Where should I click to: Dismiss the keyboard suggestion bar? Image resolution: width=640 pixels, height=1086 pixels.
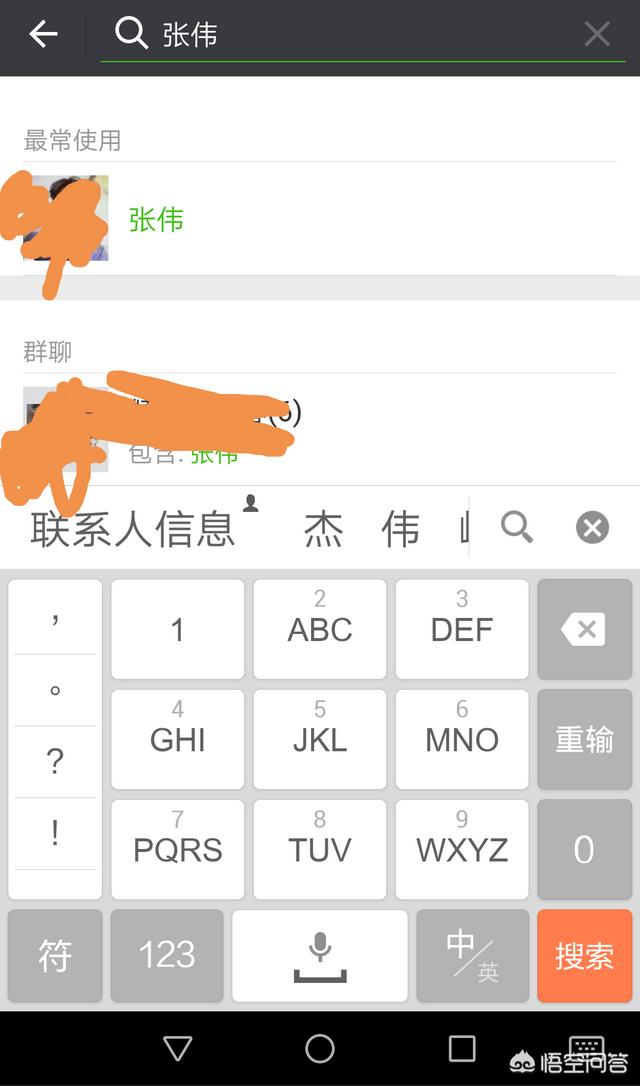coord(592,527)
